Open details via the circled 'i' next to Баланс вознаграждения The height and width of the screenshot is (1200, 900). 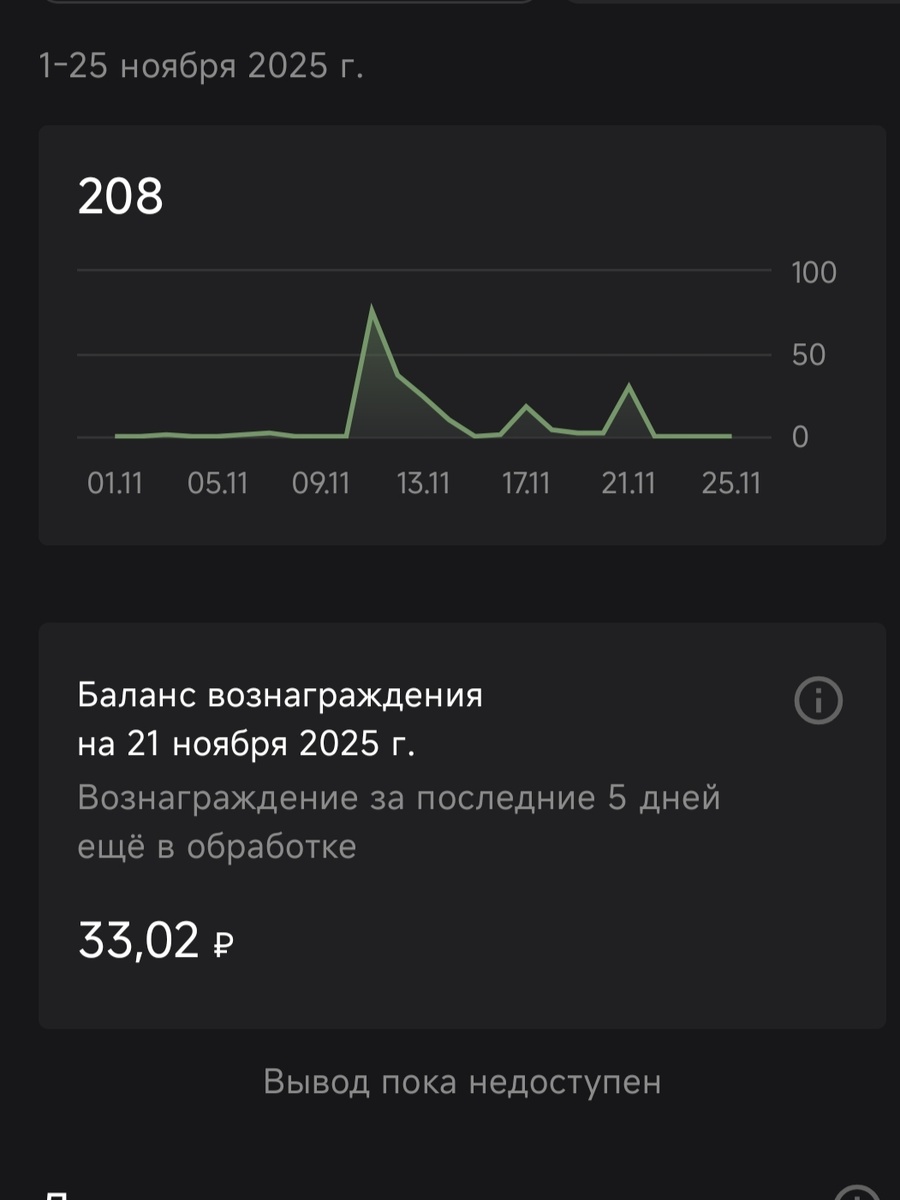click(819, 701)
